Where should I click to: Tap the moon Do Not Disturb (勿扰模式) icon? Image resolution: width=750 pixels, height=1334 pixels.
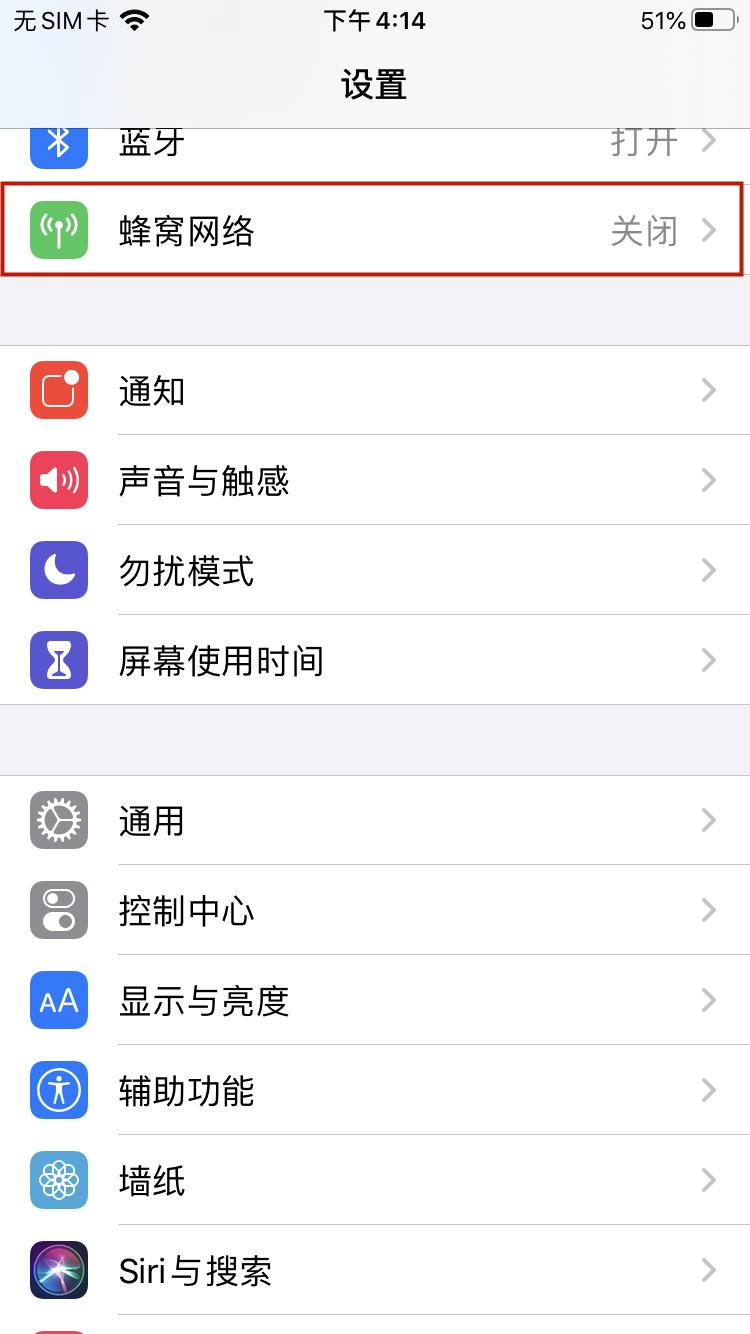[58, 571]
